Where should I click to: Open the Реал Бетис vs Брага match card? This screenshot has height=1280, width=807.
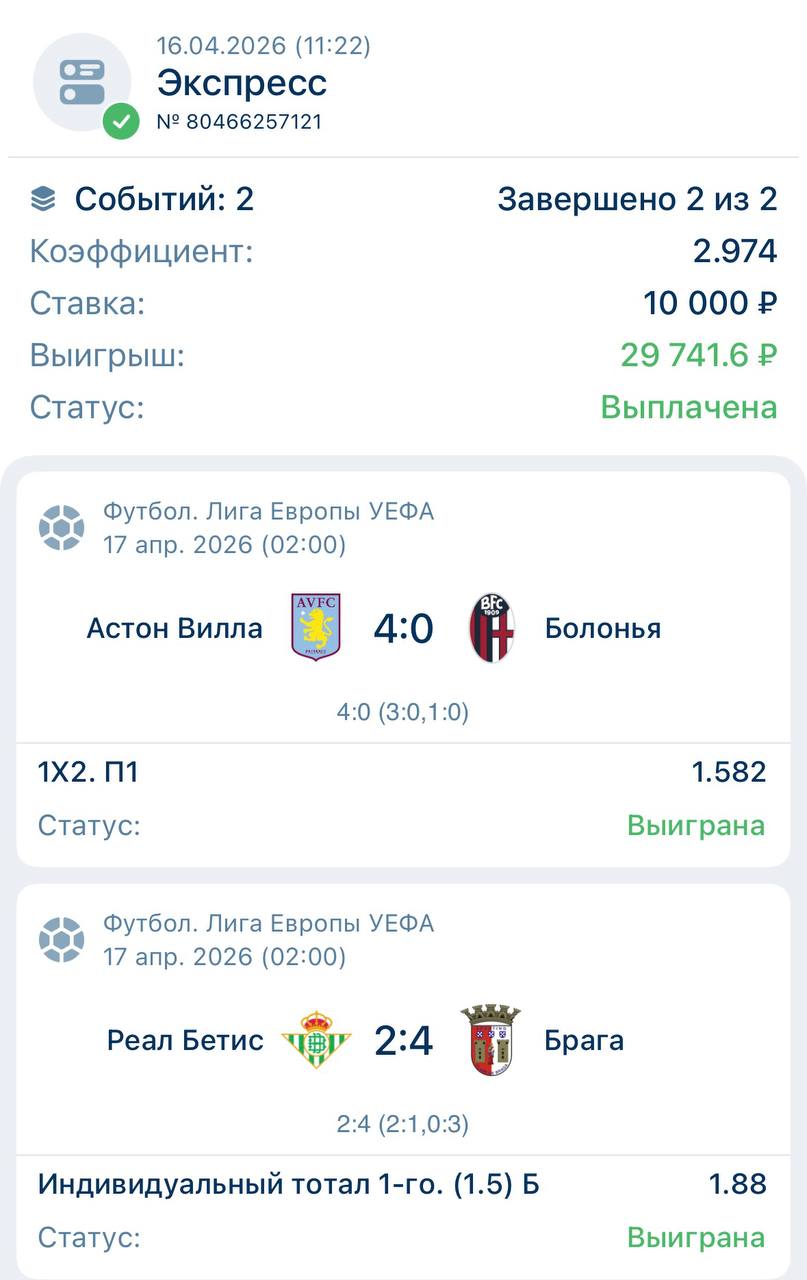(x=403, y=1041)
